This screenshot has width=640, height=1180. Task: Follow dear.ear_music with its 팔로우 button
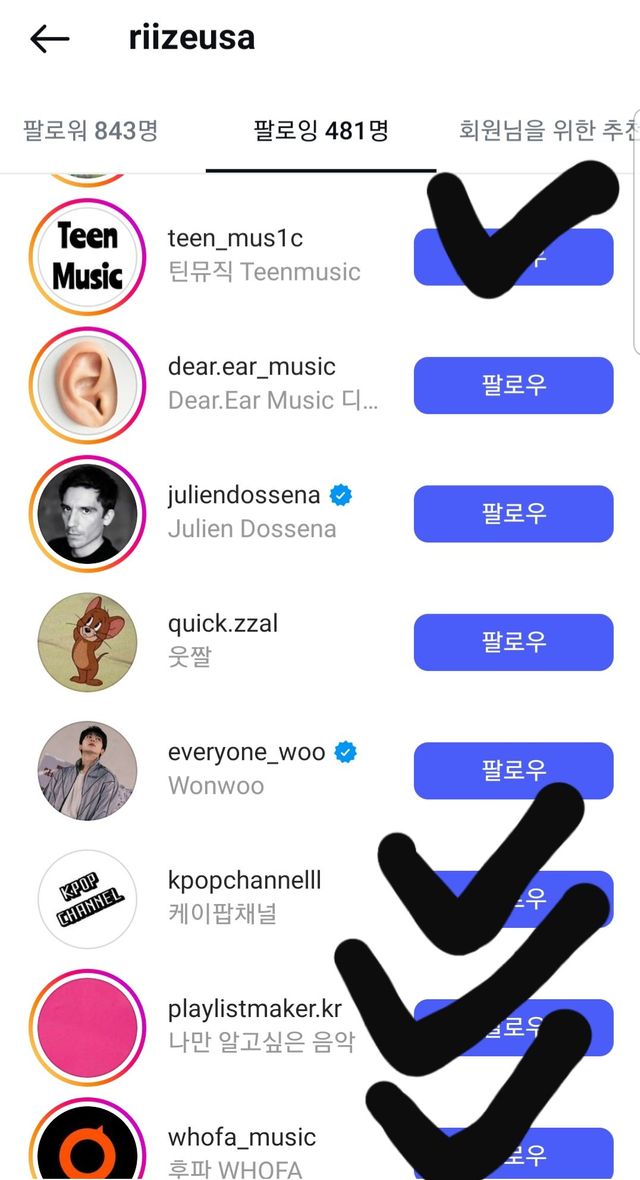click(513, 385)
